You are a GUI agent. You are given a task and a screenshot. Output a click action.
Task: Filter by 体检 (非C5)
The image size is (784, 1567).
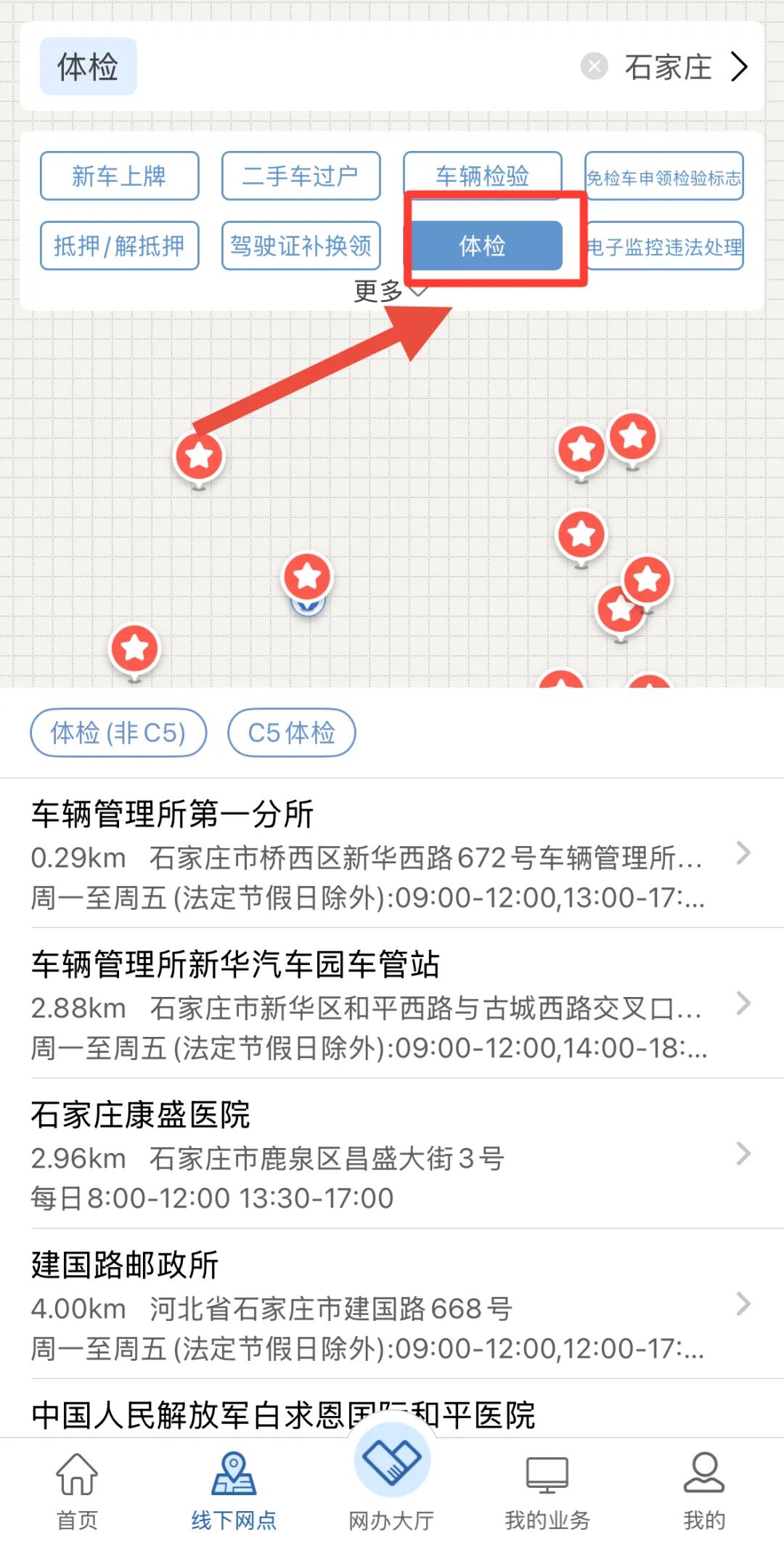pos(118,733)
